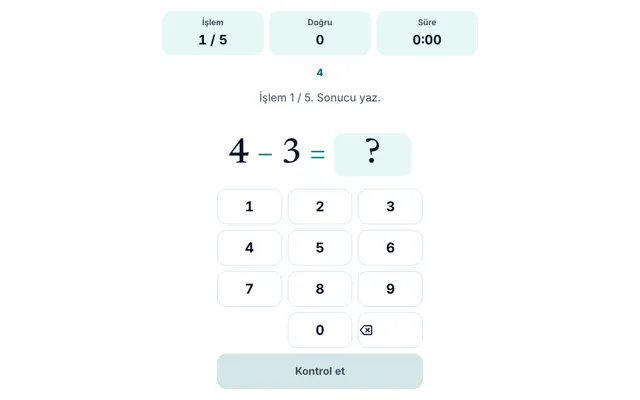
Task: Submit the answer with Kontrol et
Action: click(x=320, y=371)
